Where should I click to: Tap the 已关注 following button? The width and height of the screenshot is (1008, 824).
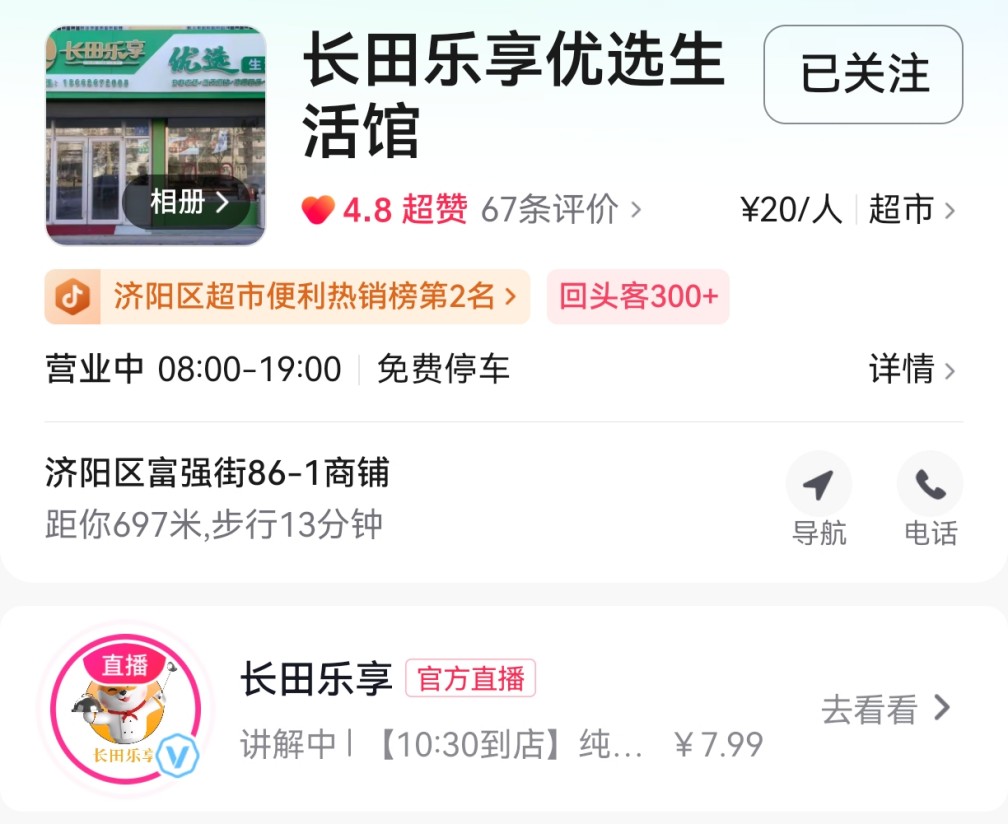(863, 75)
